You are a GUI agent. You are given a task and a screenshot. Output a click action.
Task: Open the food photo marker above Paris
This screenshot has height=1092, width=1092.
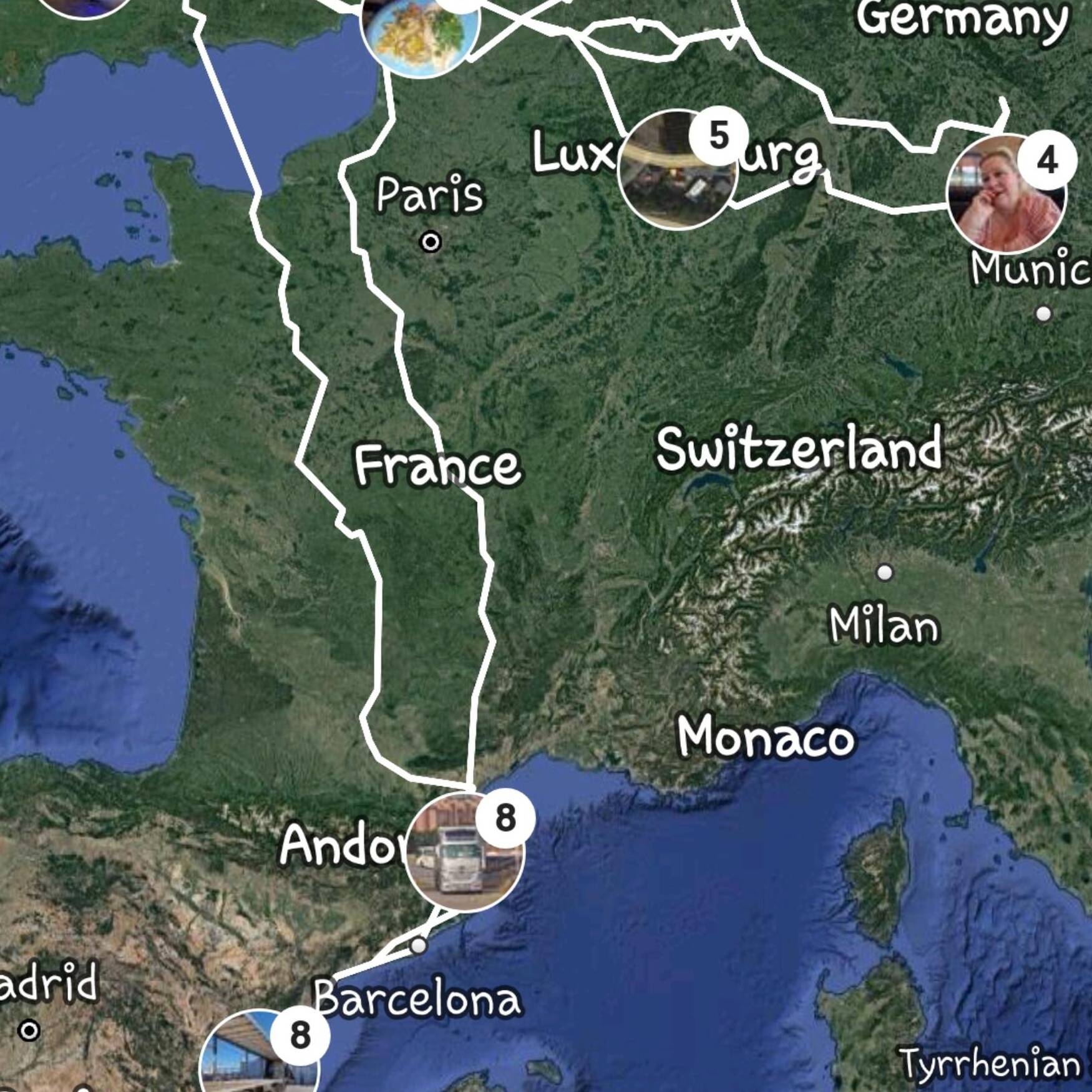click(x=420, y=32)
